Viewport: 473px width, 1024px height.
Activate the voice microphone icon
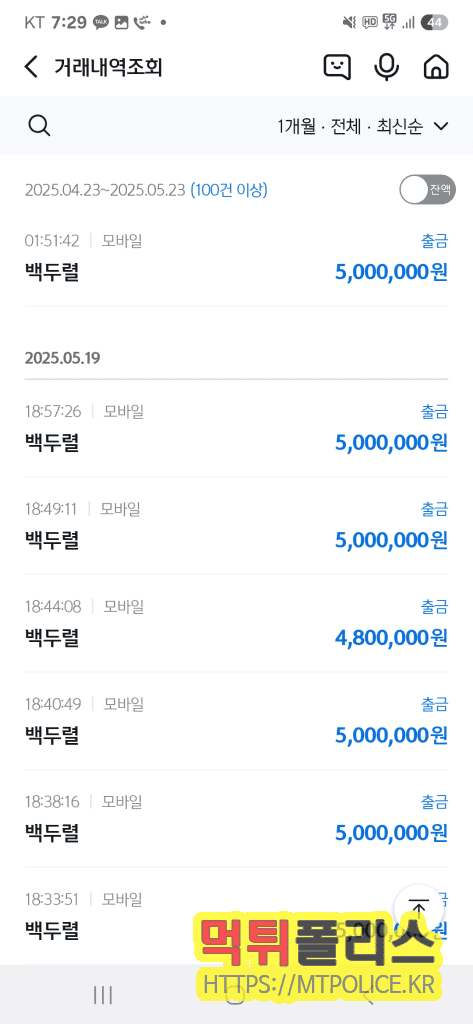387,67
